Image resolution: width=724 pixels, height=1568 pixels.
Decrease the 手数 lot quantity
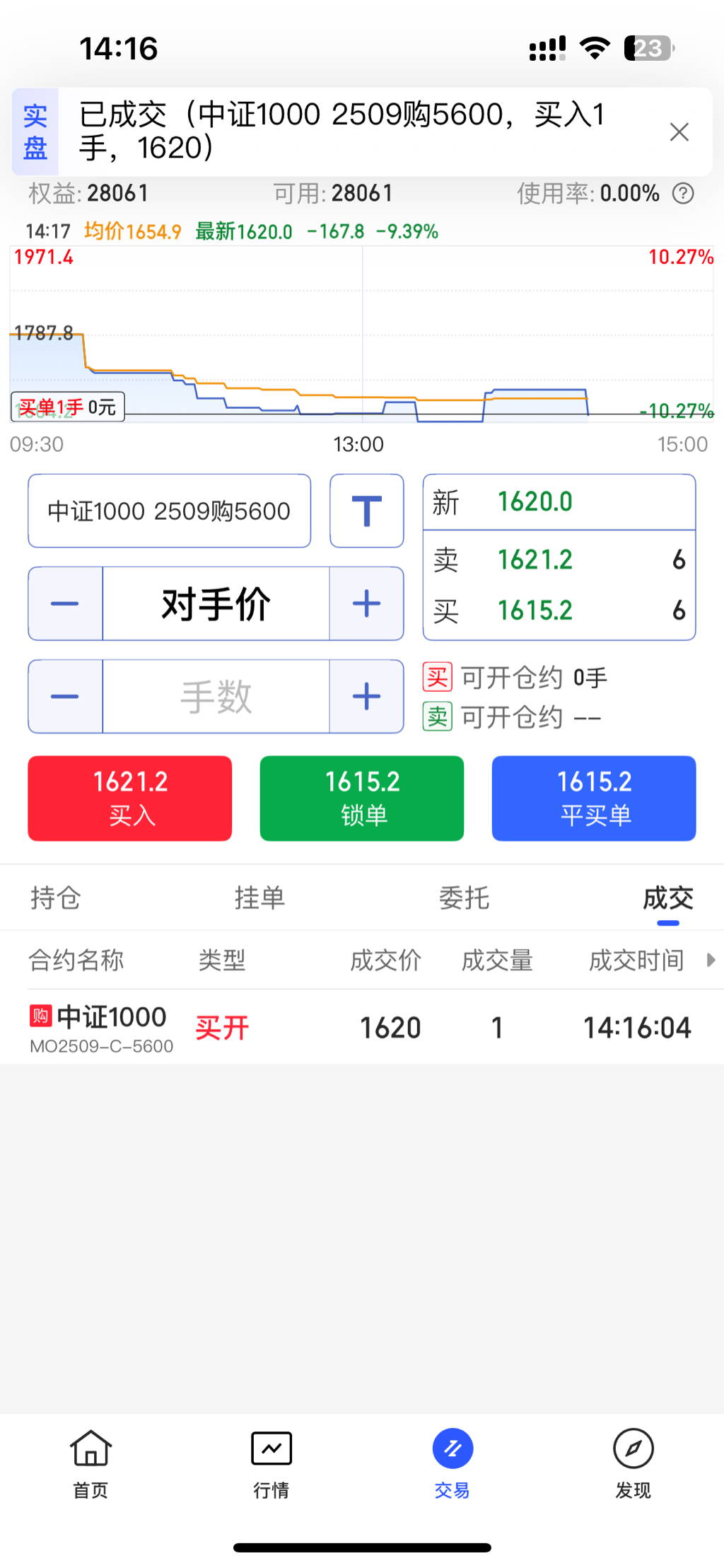[x=65, y=697]
